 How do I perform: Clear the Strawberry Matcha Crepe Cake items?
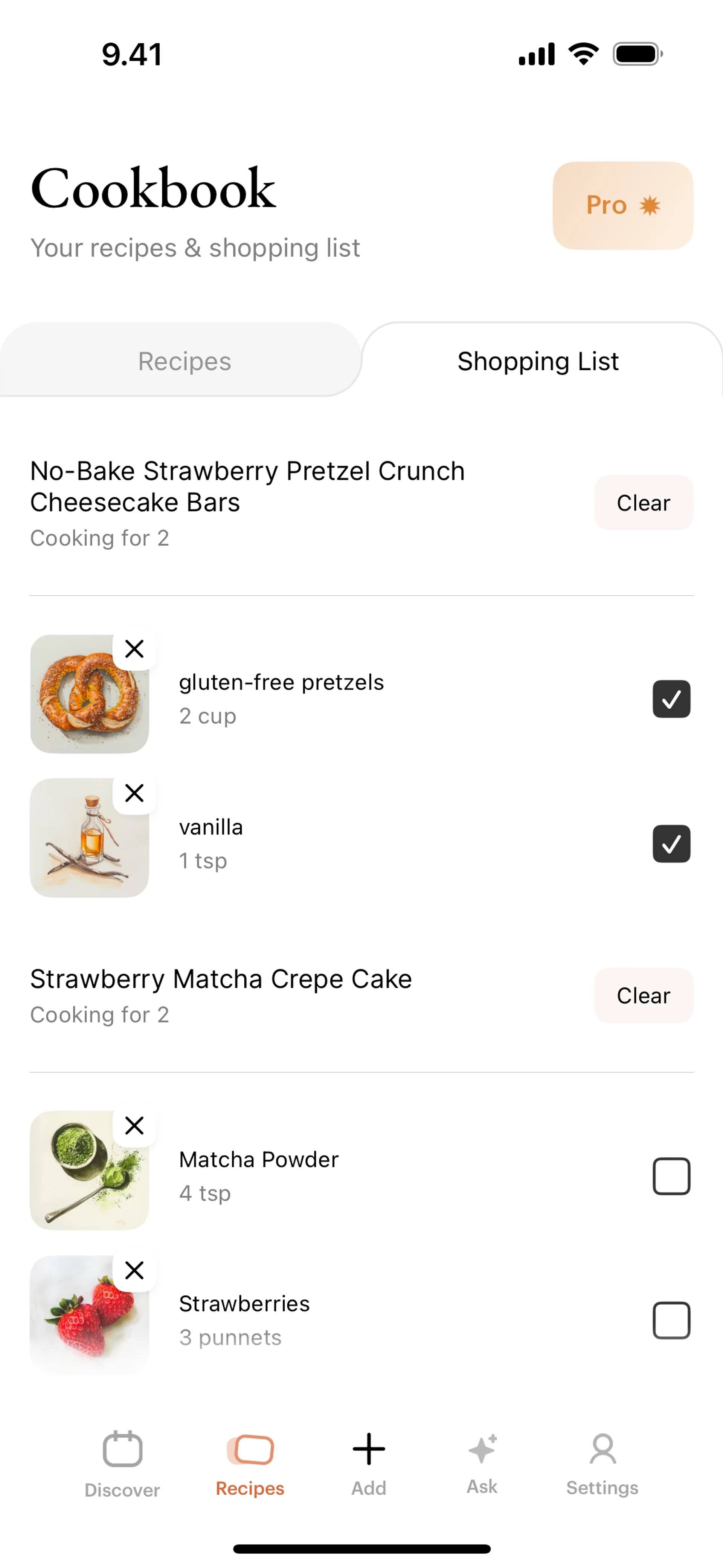(x=643, y=995)
